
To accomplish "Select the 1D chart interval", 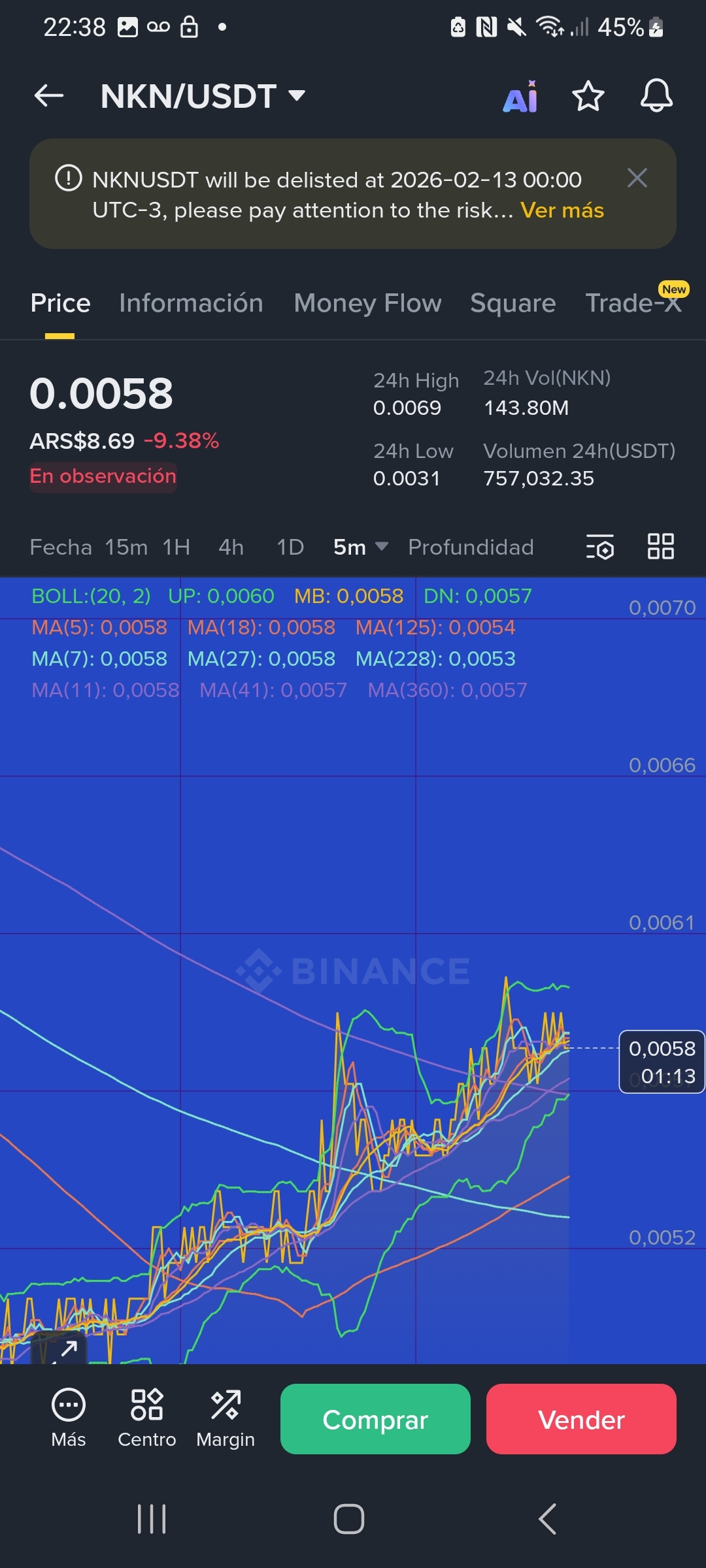I will [x=290, y=547].
